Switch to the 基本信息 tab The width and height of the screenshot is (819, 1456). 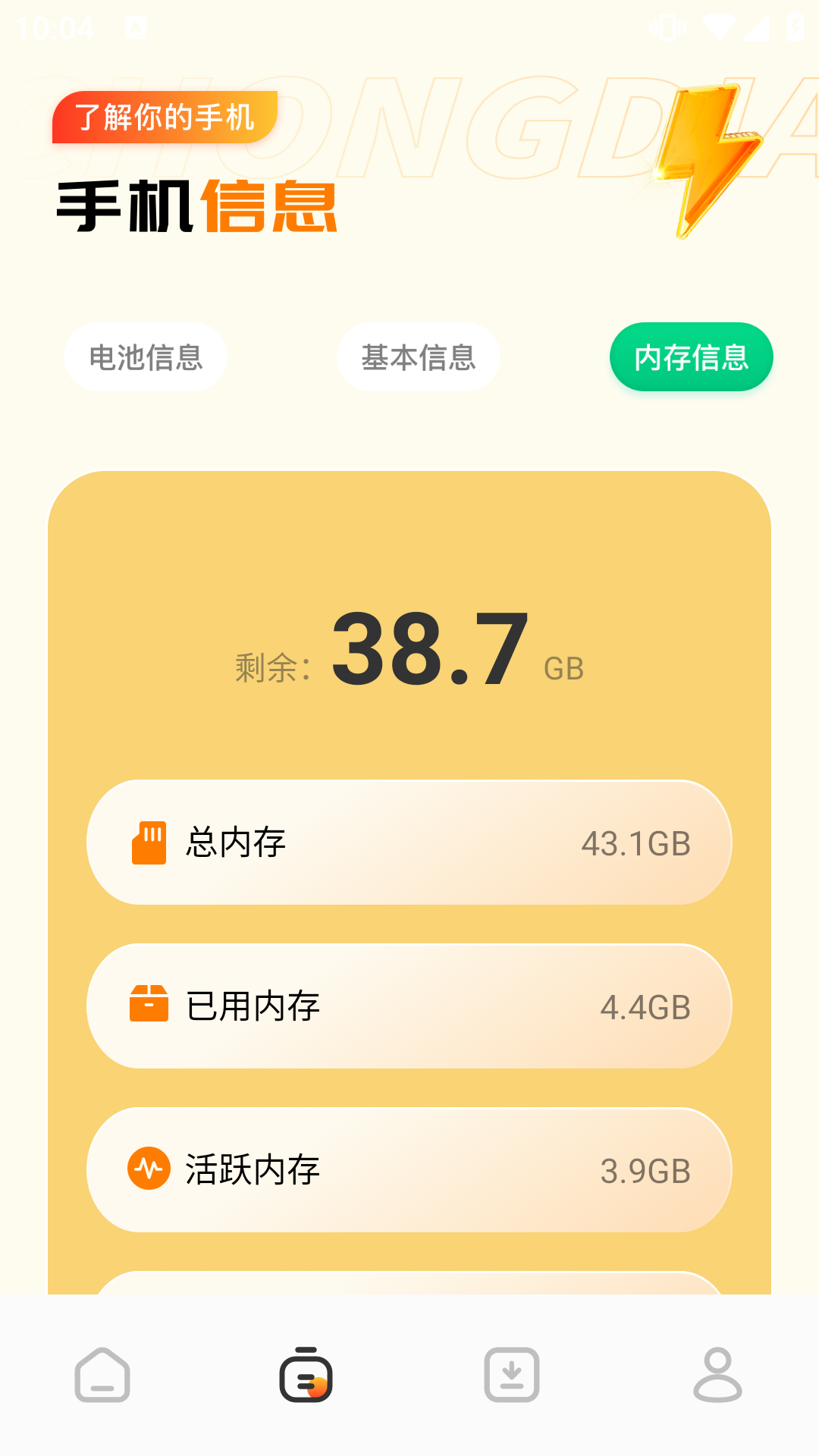pos(418,356)
